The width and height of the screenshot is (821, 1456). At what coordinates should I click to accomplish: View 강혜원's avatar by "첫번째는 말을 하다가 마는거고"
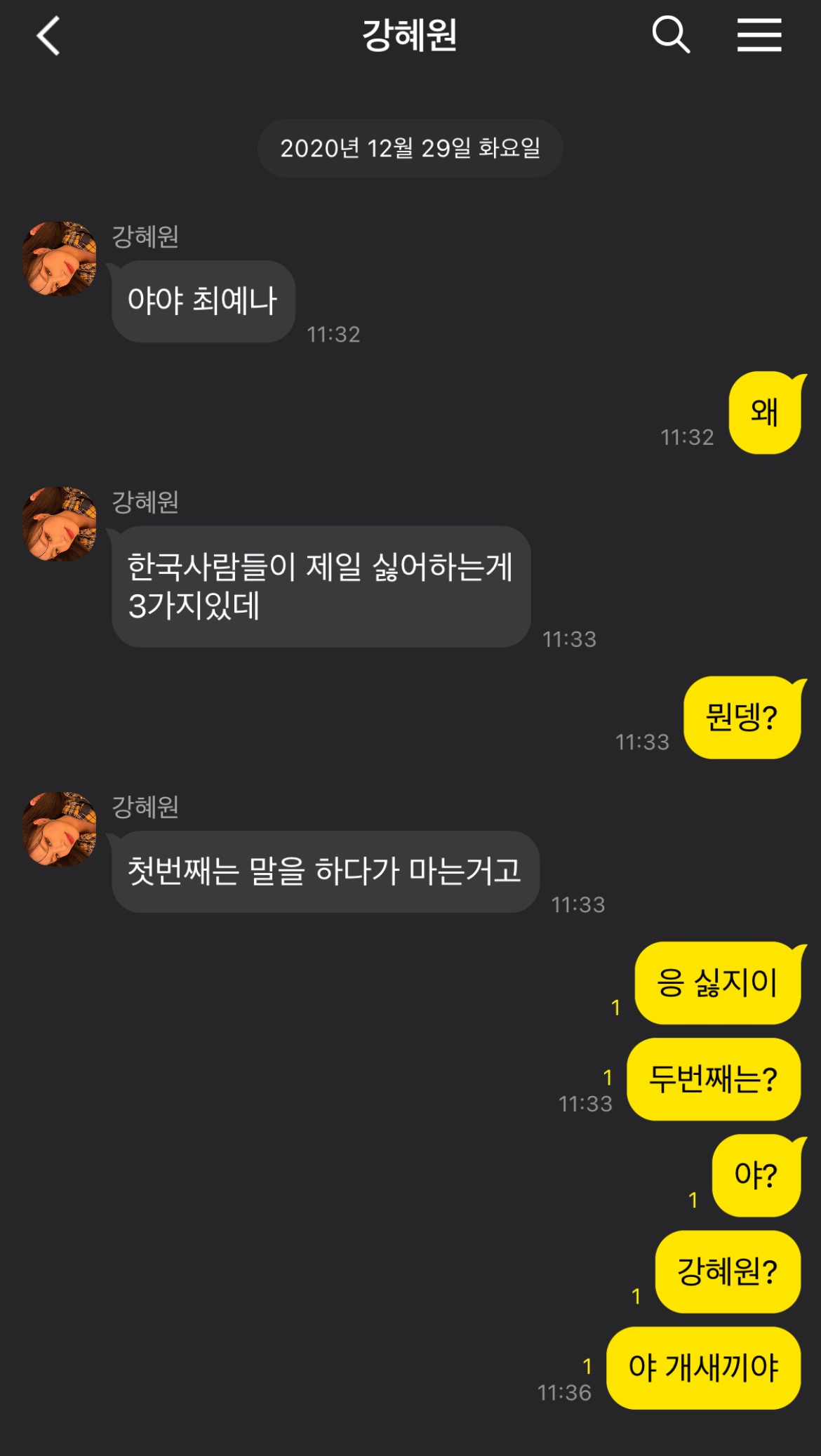point(60,829)
